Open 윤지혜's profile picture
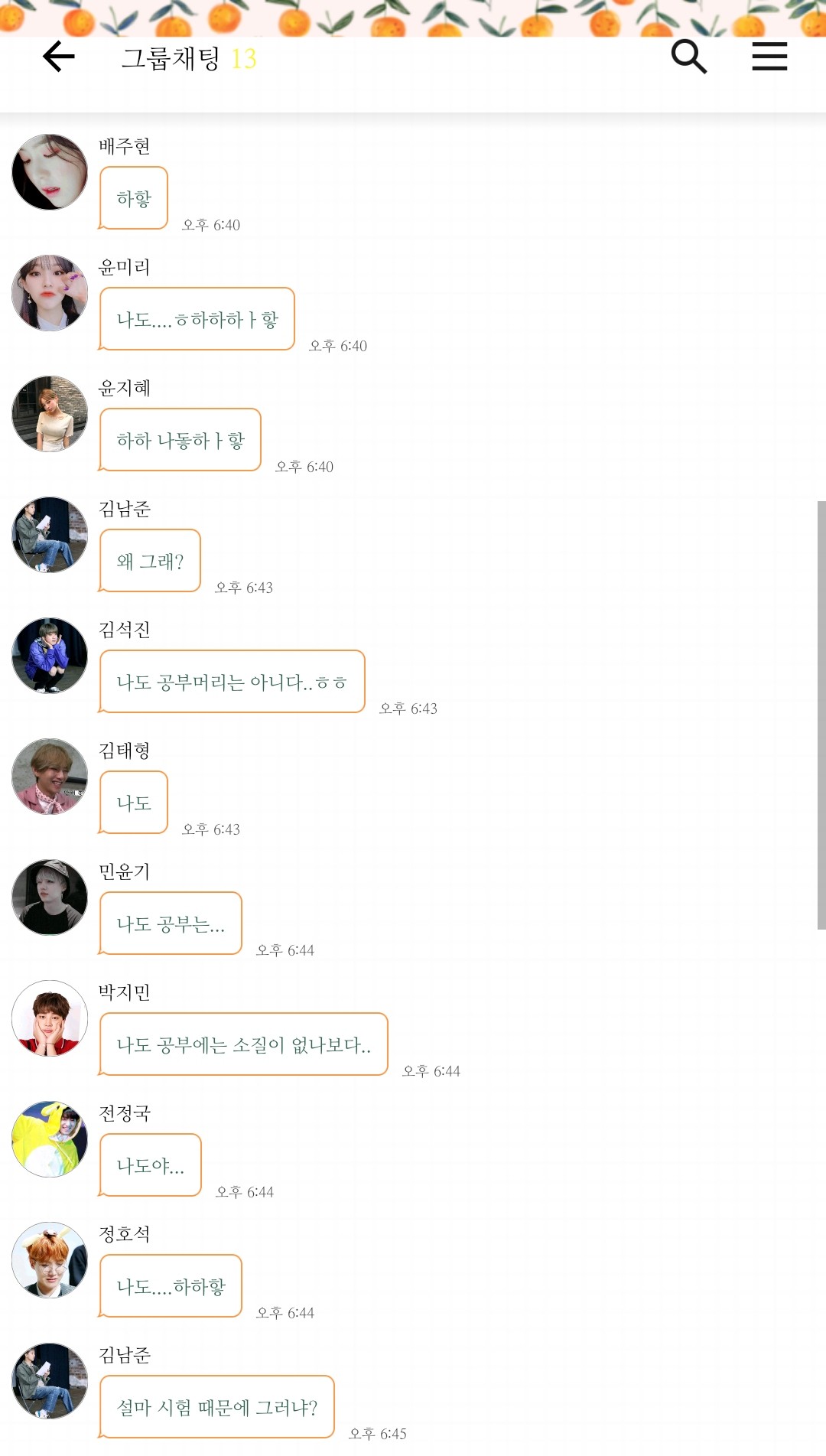826x1456 pixels. click(50, 414)
